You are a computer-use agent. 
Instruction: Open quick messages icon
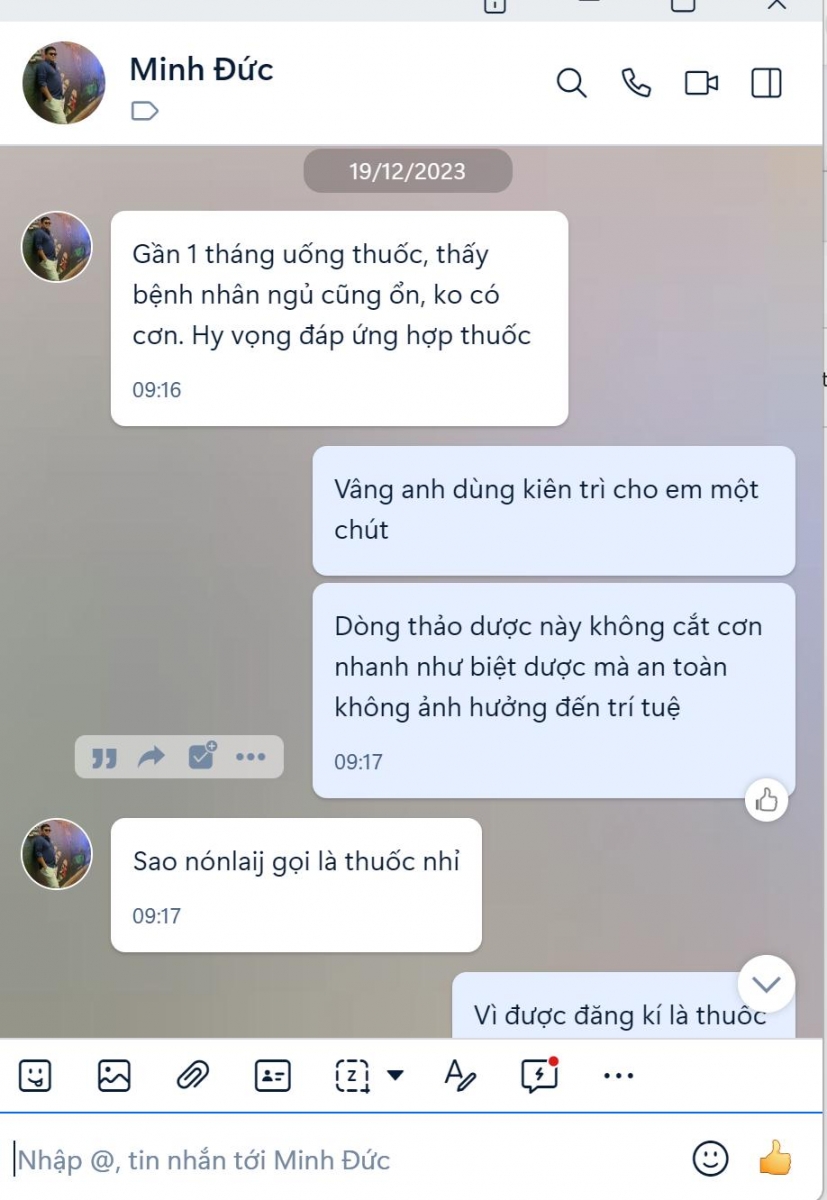(539, 1076)
